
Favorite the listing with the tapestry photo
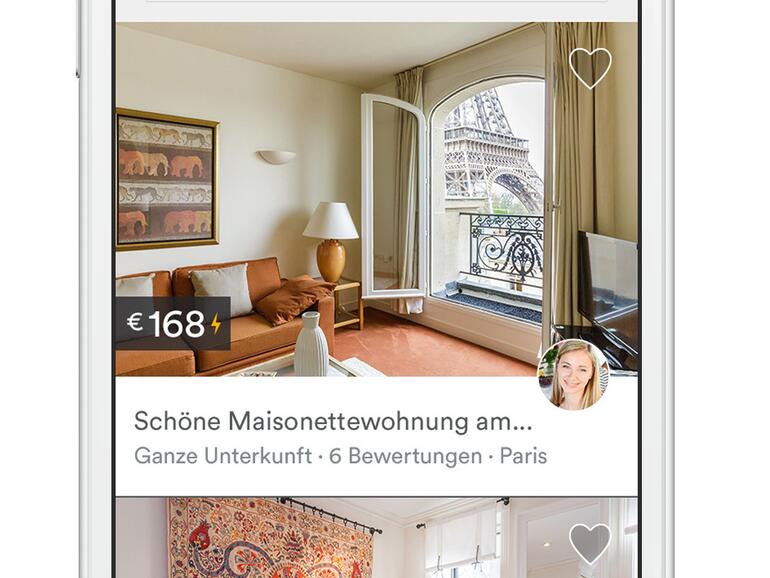click(x=589, y=542)
